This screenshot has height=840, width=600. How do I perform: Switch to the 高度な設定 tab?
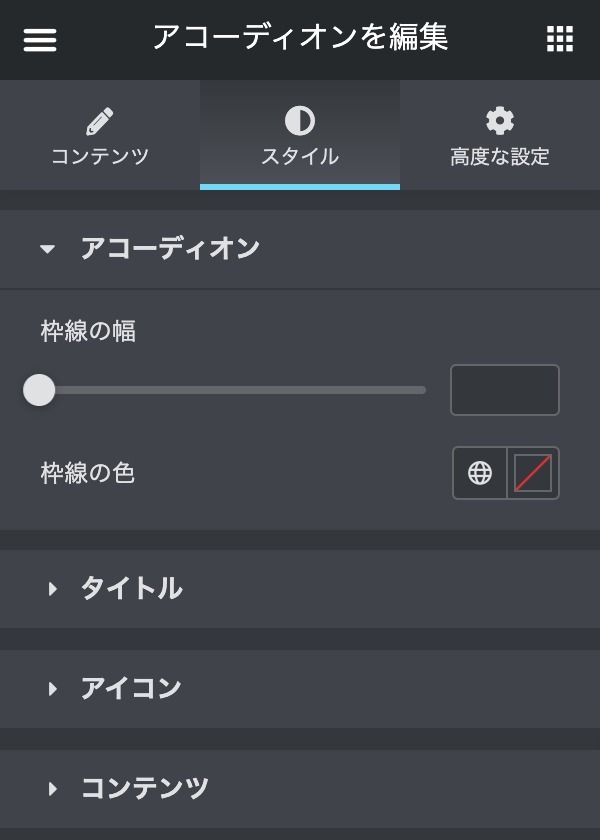click(500, 136)
